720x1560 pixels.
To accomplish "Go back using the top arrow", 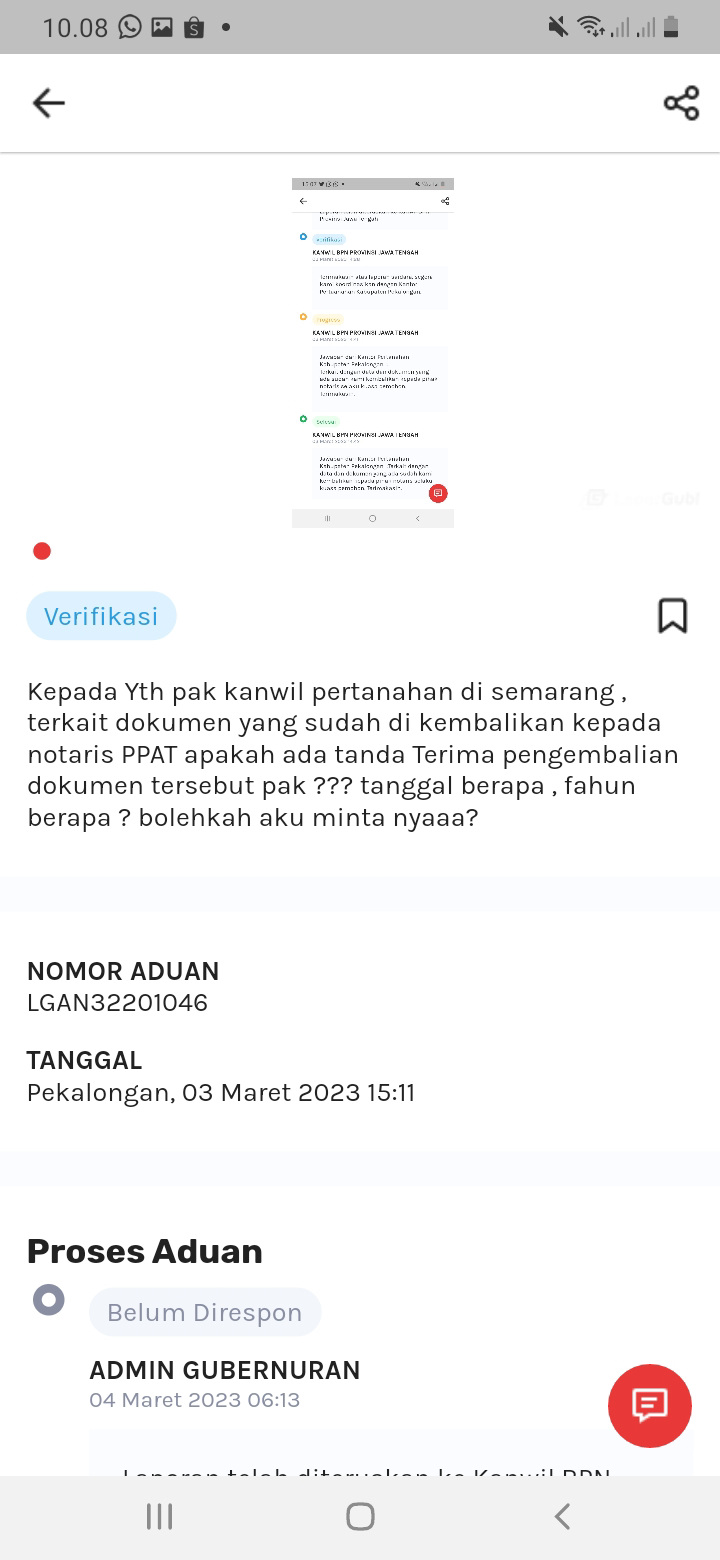I will click(x=48, y=103).
